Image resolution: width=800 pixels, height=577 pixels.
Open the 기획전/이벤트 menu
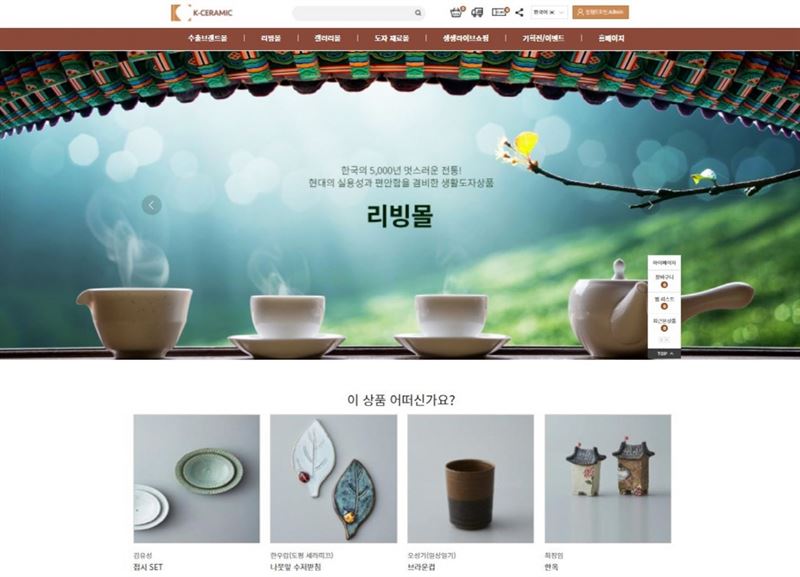tap(542, 38)
